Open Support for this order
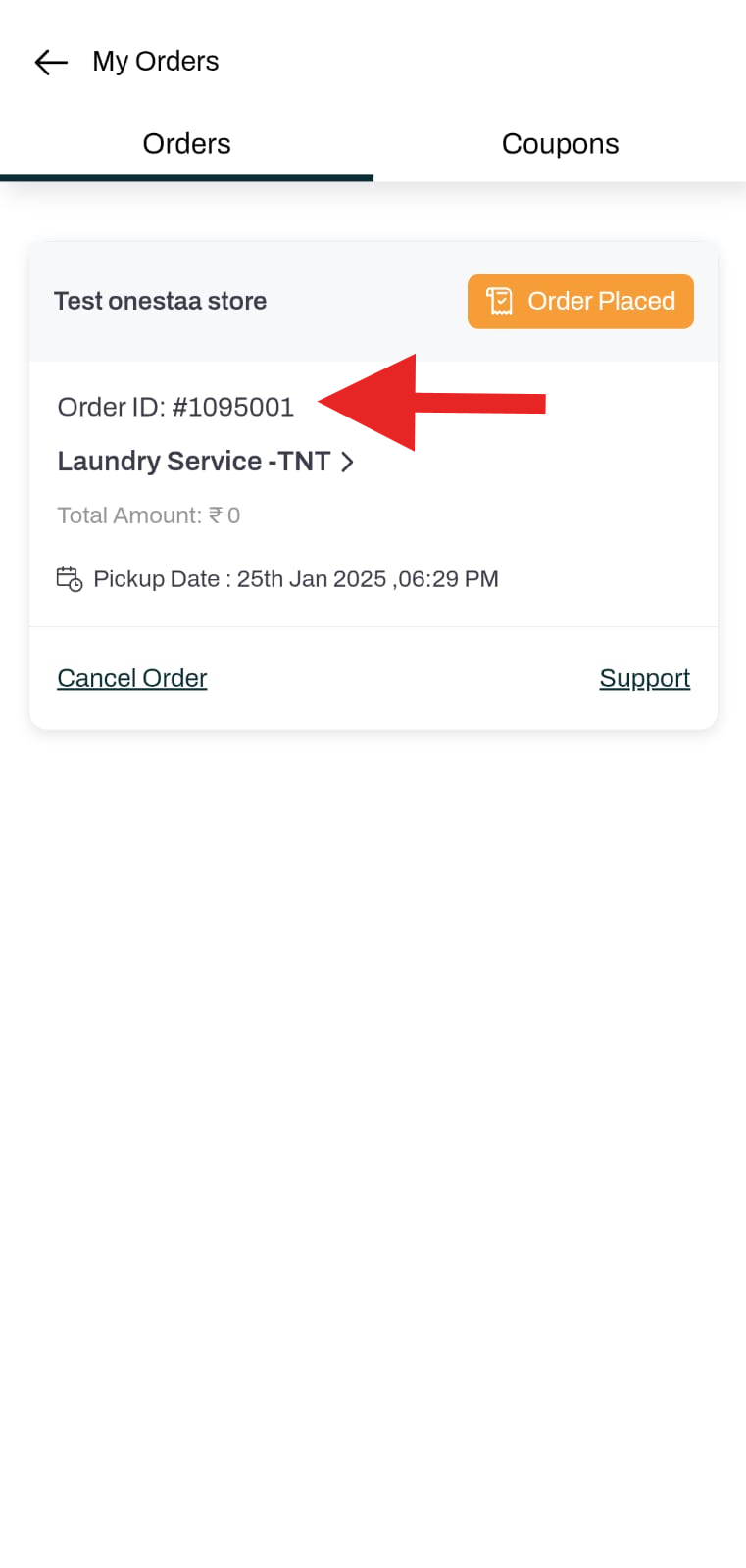The image size is (746, 1568). (644, 678)
